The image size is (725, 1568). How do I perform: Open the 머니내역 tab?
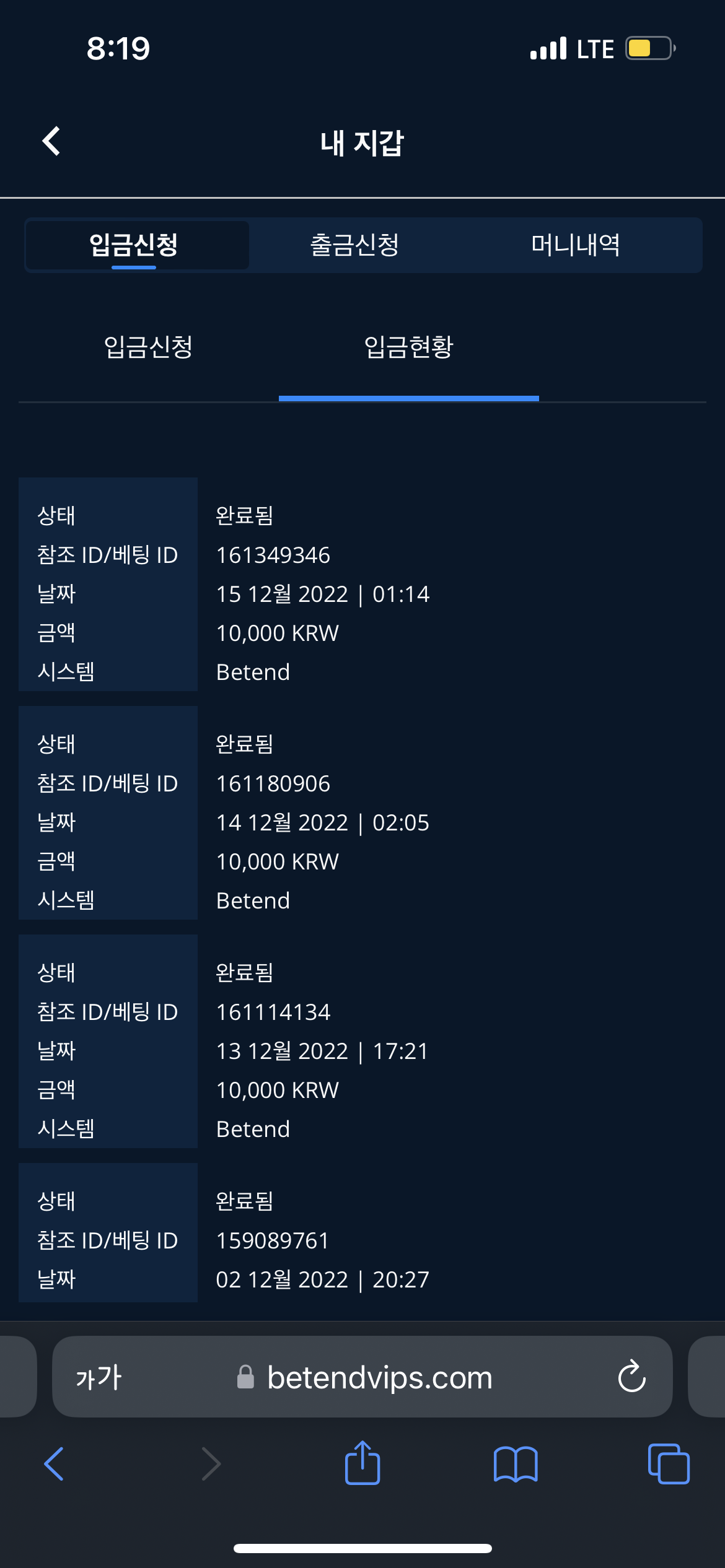point(575,245)
